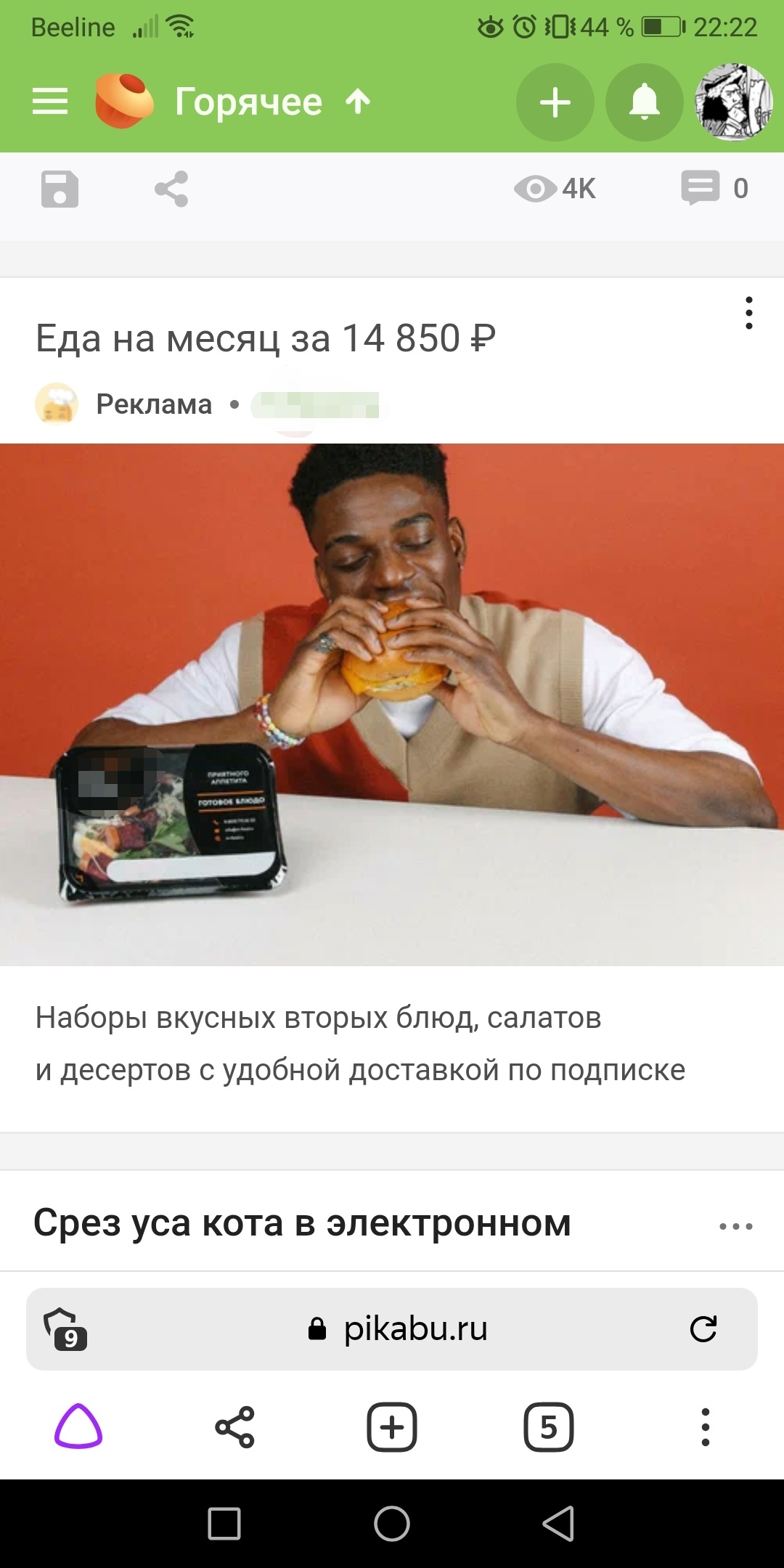The image size is (784, 1568).
Task: Save the post with floppy icon
Action: [60, 189]
